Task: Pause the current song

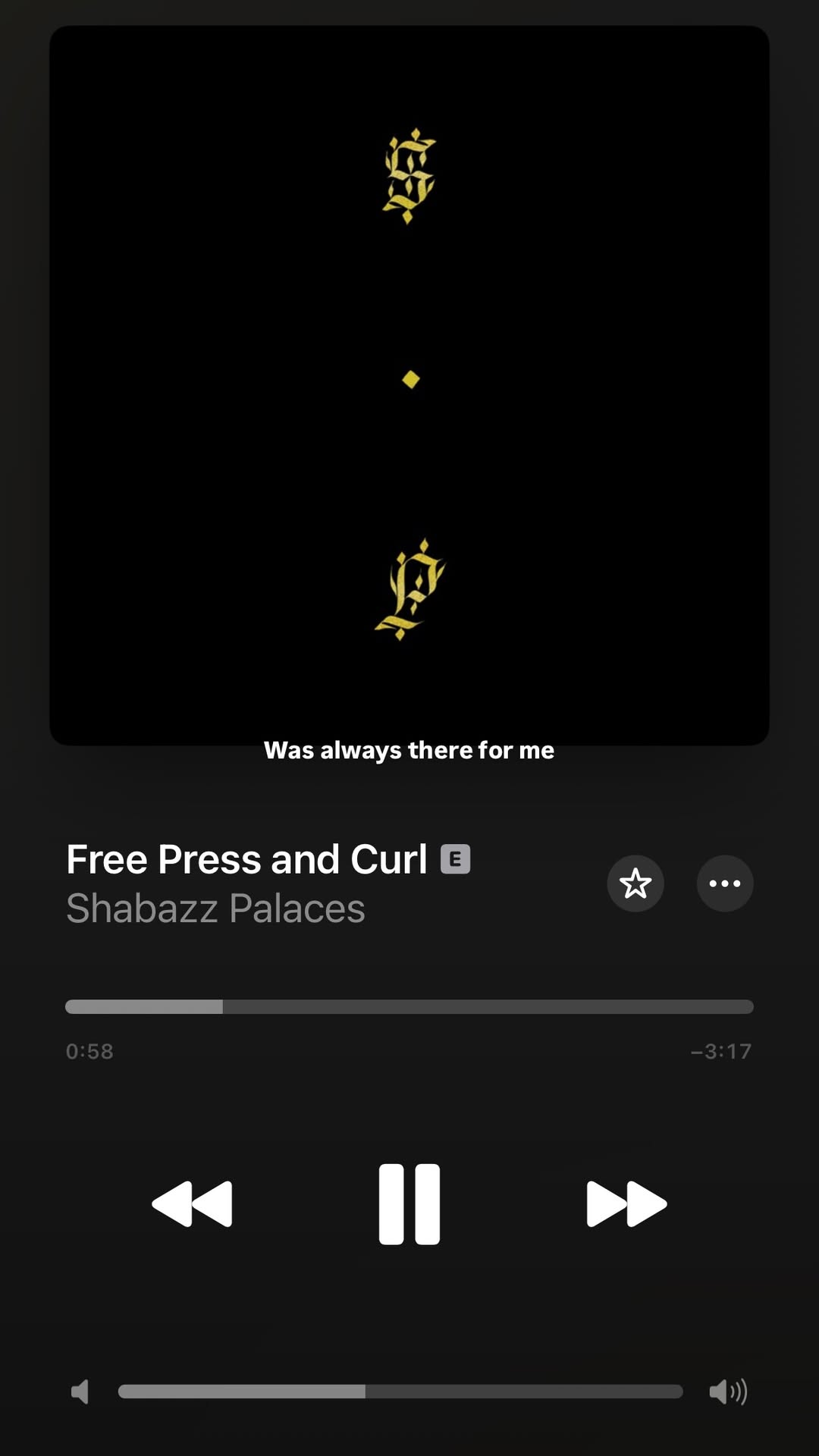Action: coord(409,1203)
